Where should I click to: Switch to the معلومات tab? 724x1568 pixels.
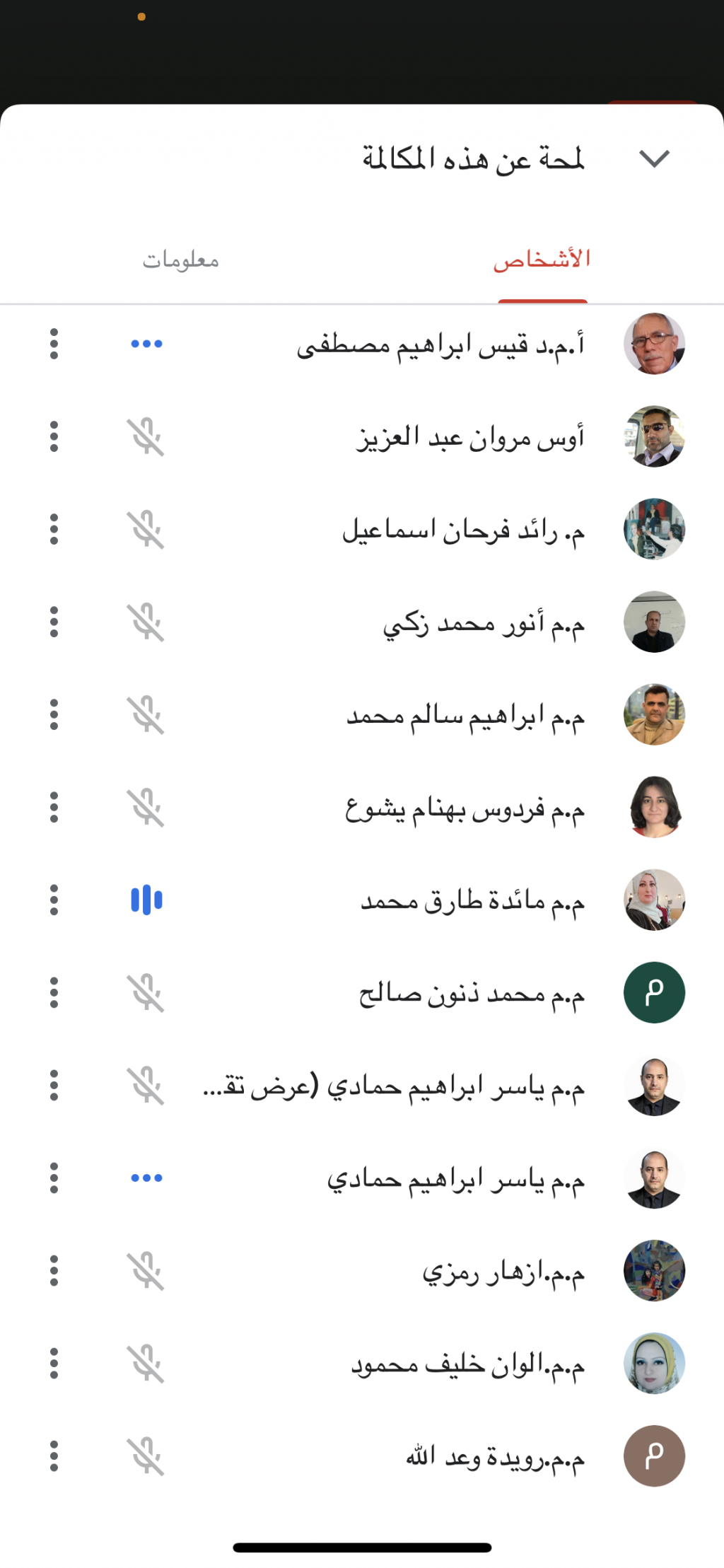181,260
